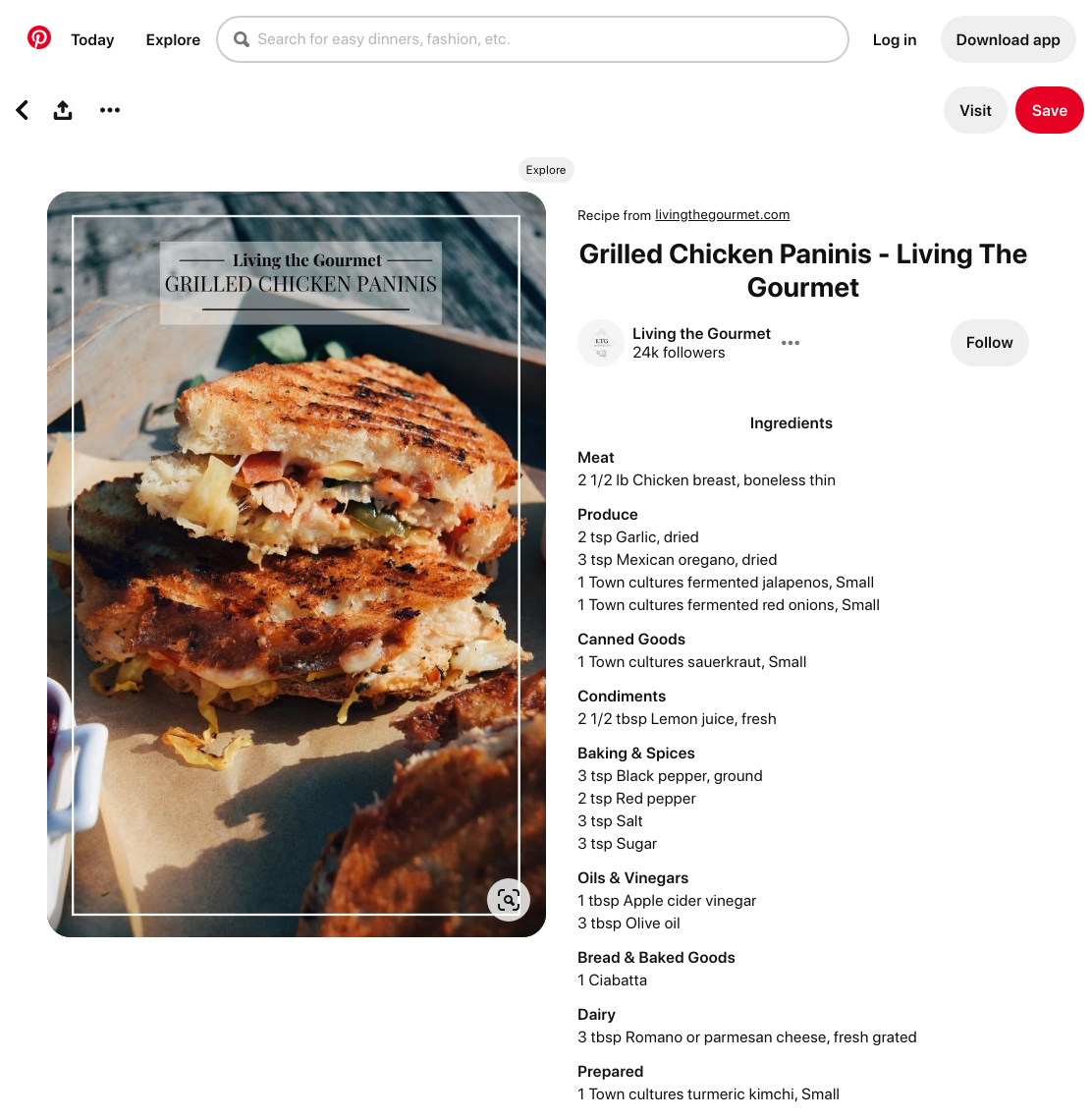This screenshot has height=1119, width=1092.
Task: Tap the Pinterest logo icon
Action: pos(39,37)
